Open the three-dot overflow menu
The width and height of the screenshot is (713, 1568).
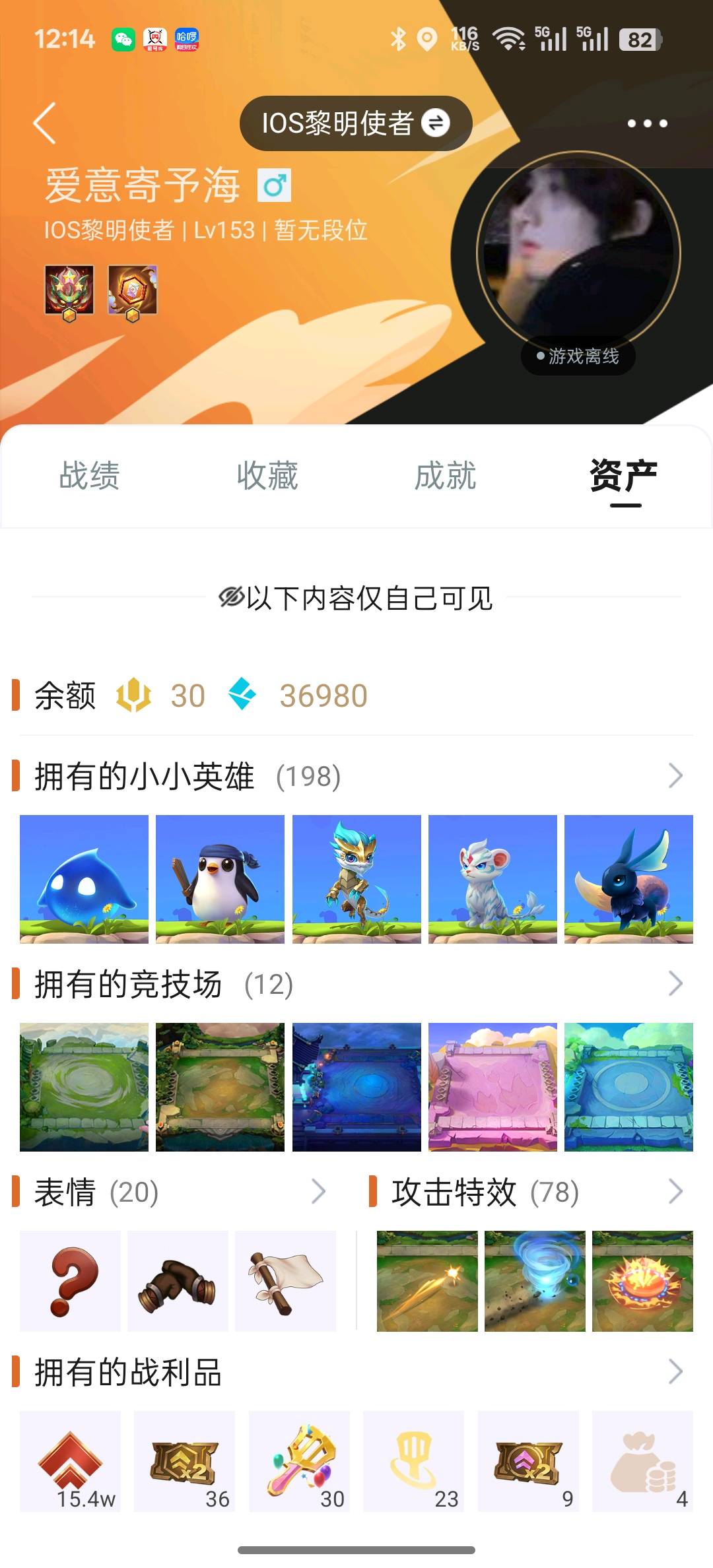click(647, 123)
